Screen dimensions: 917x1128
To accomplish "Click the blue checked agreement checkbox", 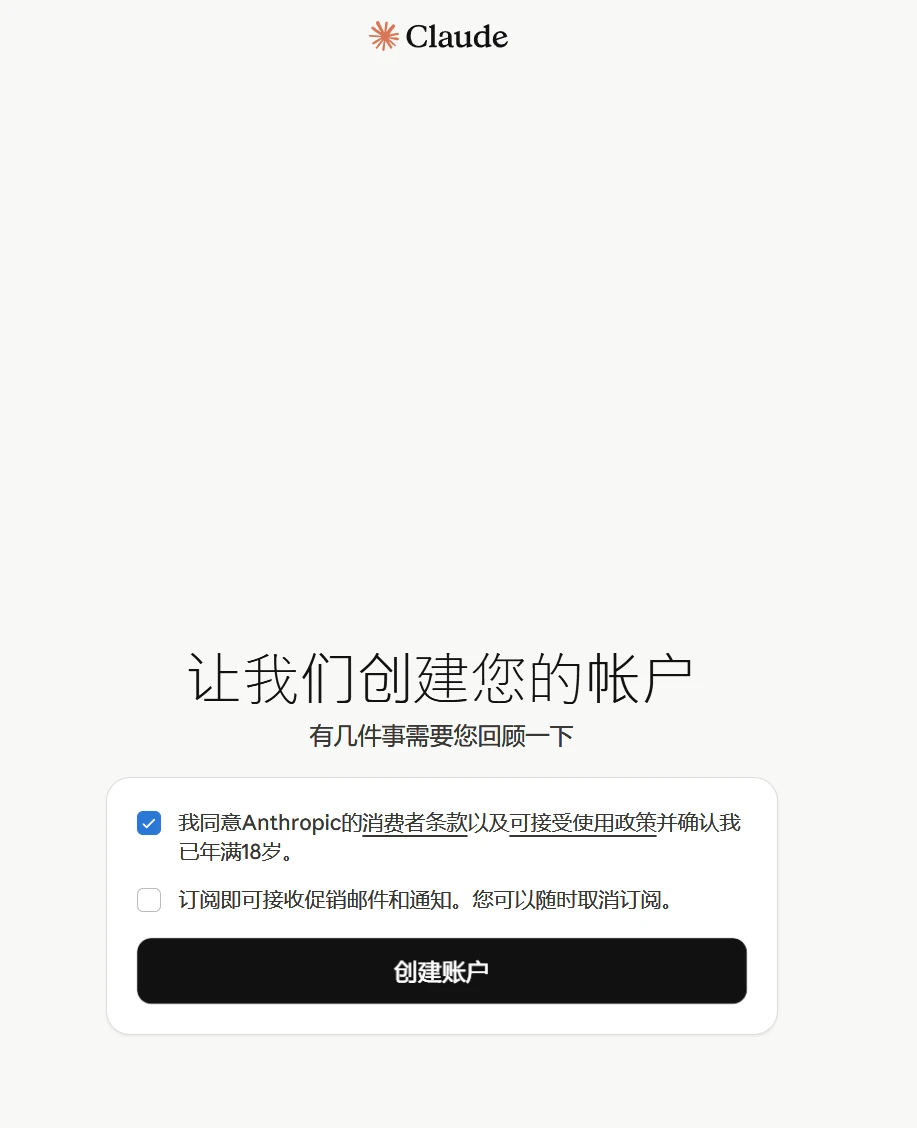I will (x=148, y=823).
